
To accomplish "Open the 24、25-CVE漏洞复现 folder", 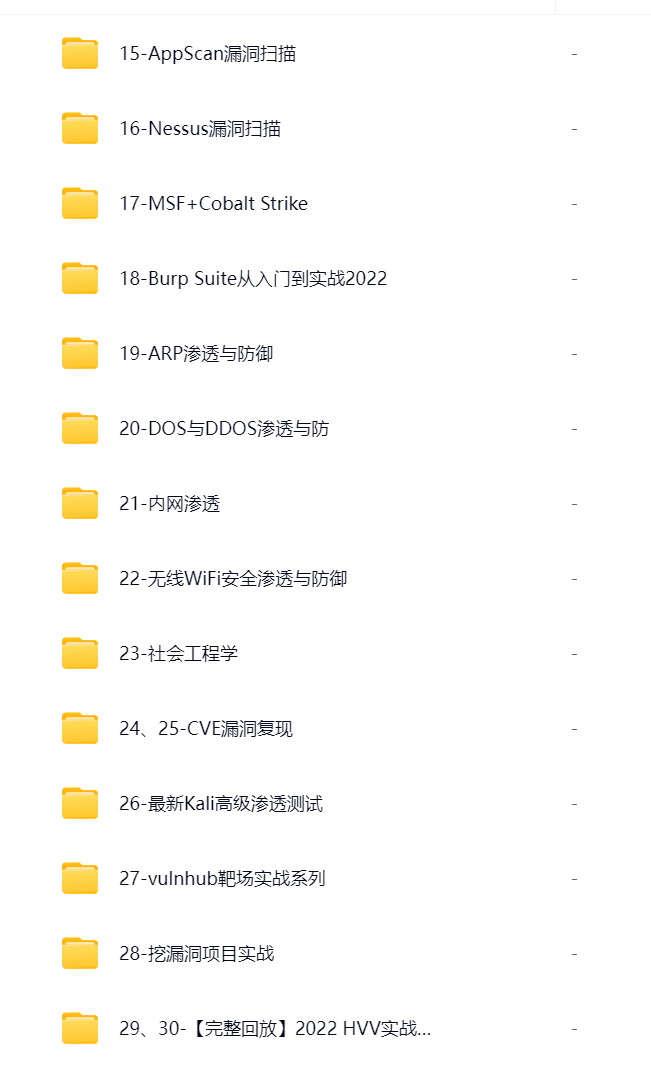I will 206,729.
